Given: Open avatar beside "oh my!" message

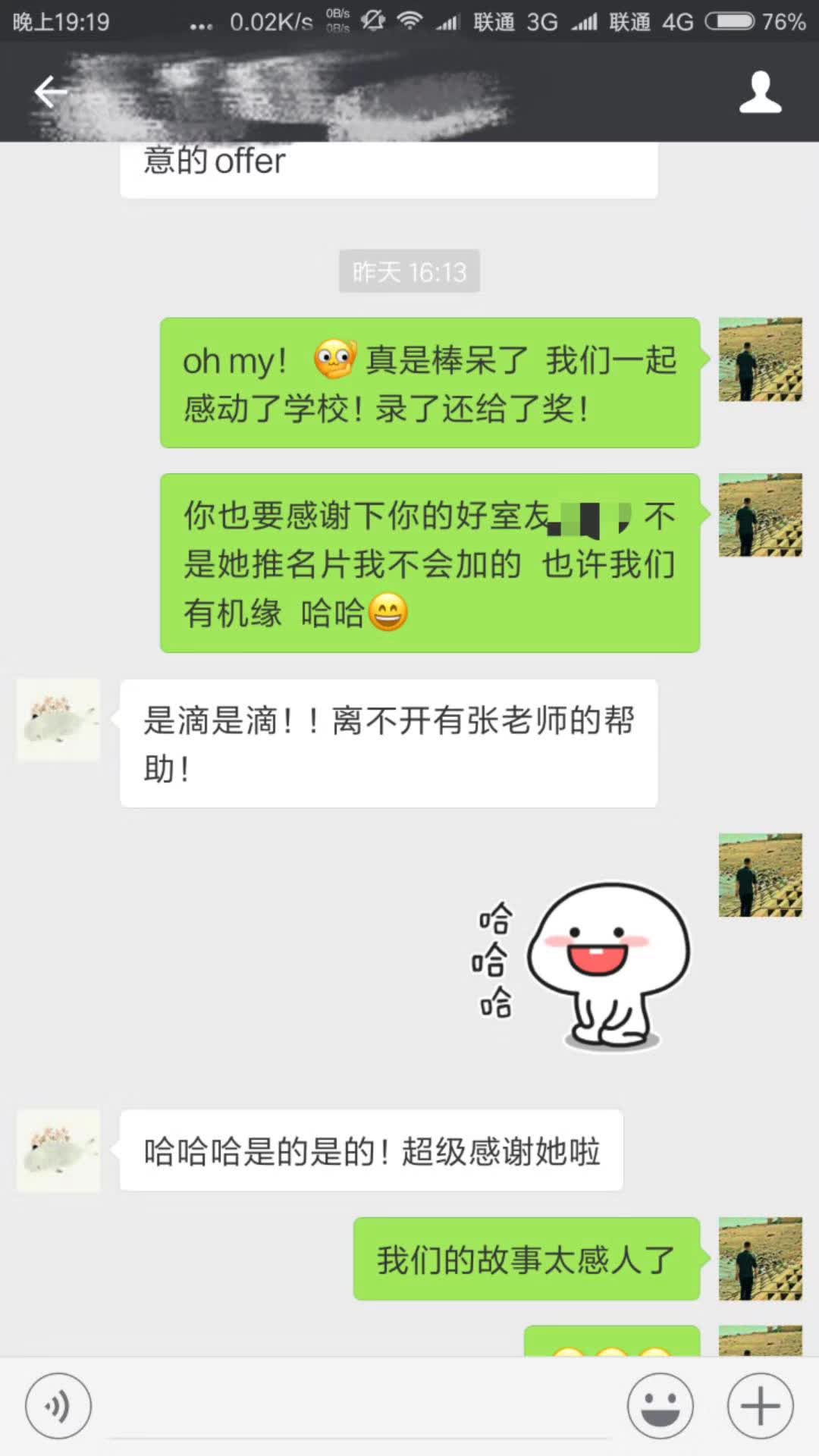Looking at the screenshot, I should point(760,359).
